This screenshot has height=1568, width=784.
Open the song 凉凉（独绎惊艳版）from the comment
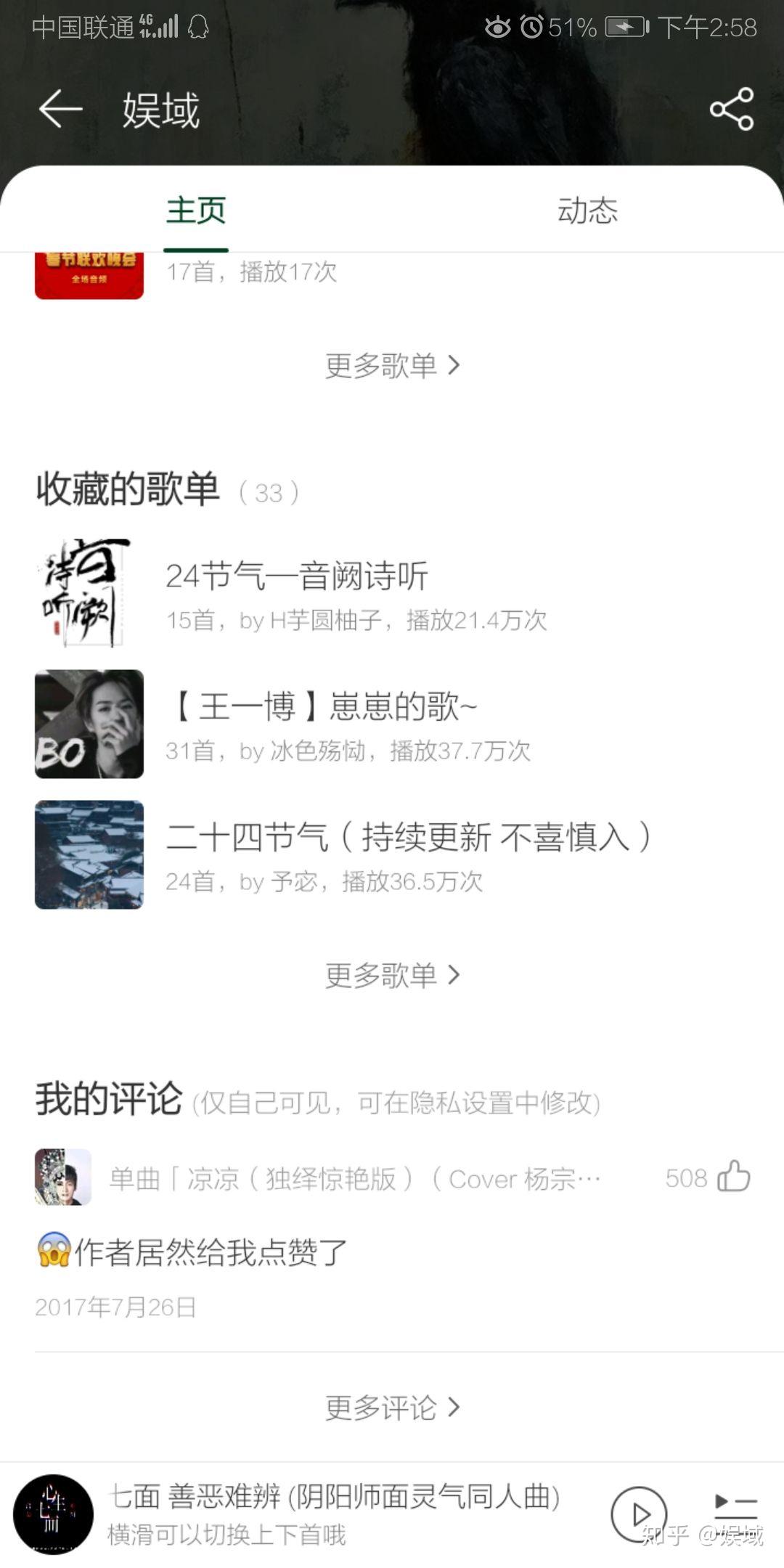354,1179
